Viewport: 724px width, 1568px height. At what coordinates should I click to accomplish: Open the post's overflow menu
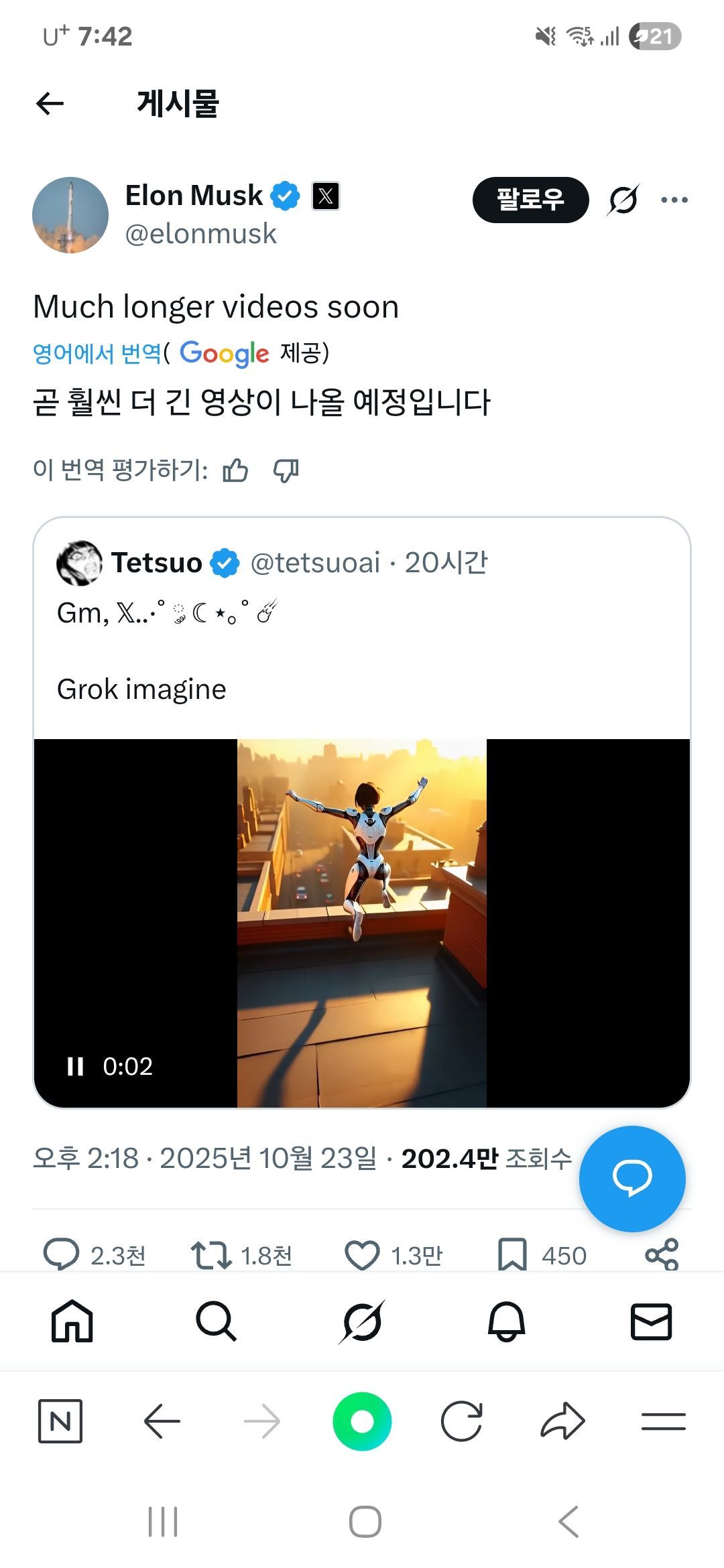point(674,200)
